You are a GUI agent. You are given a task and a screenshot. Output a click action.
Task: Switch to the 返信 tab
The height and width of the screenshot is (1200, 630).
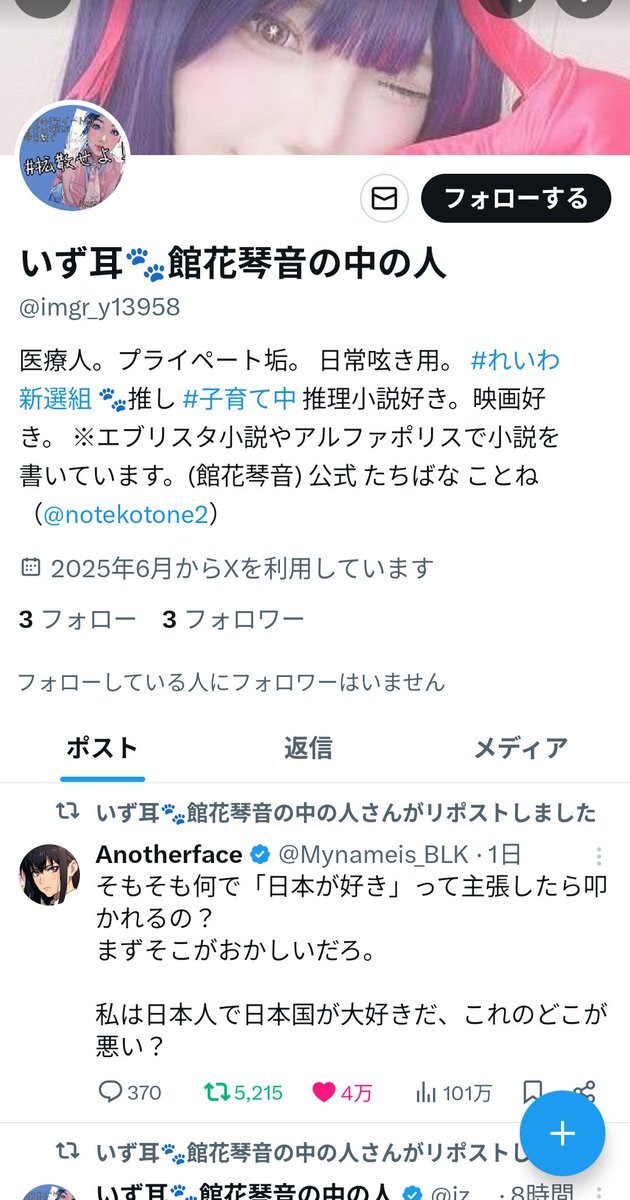pos(308,748)
